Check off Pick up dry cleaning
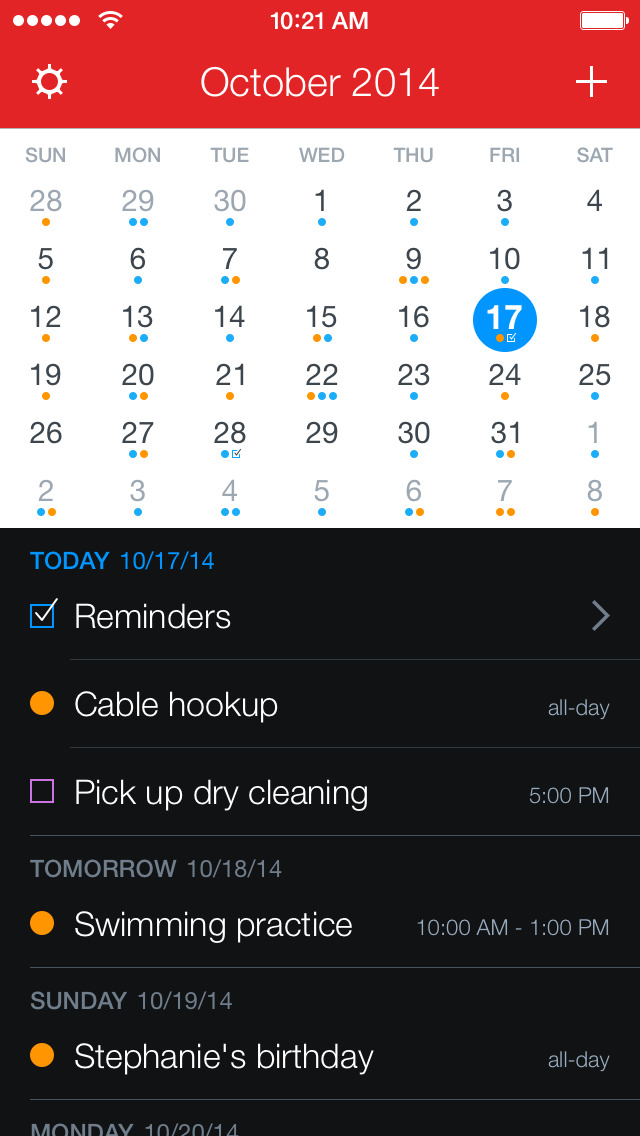Viewport: 640px width, 1136px height. click(x=42, y=791)
